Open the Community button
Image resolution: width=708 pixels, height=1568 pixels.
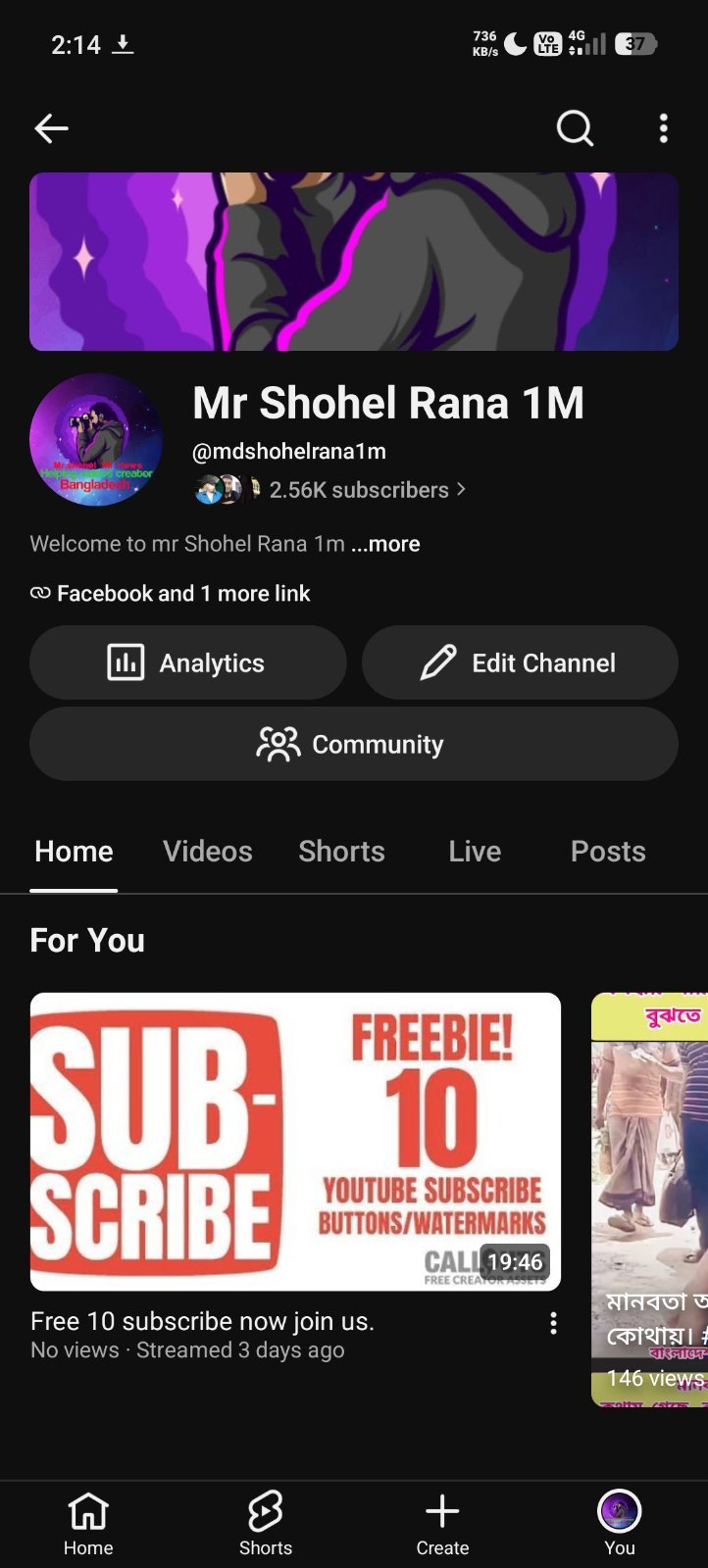pyautogui.click(x=354, y=744)
